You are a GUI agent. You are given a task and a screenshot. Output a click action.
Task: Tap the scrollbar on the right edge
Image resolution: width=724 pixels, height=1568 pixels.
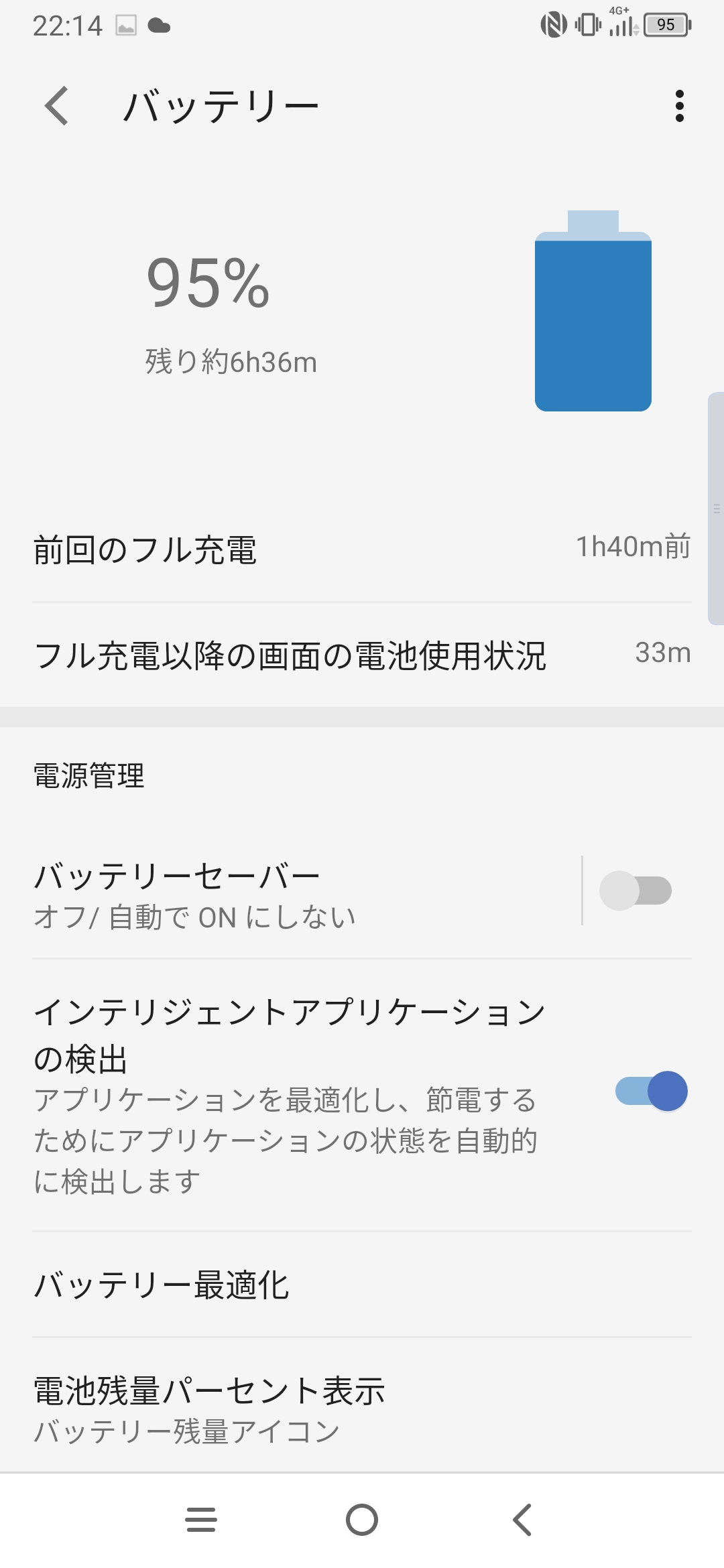click(716, 503)
